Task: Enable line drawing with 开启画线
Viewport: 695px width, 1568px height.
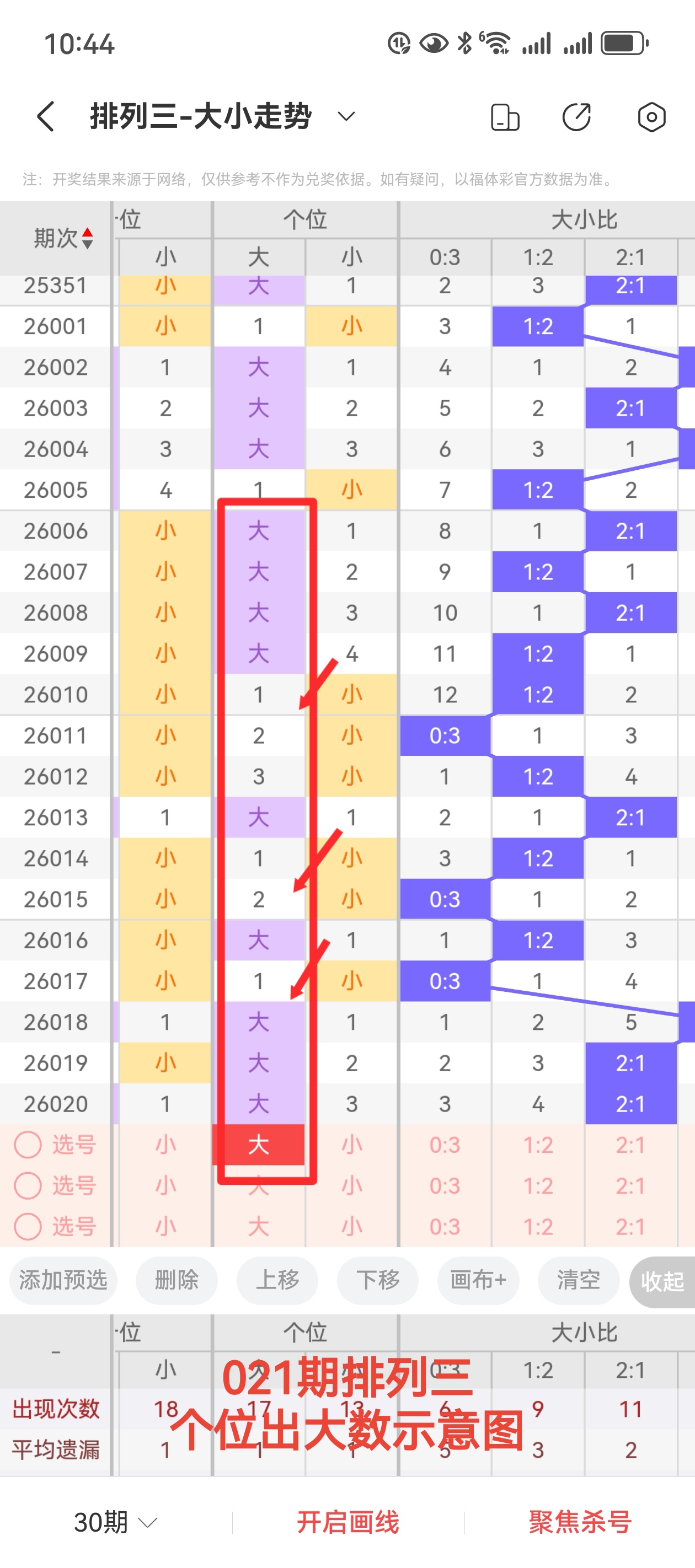Action: [x=348, y=1522]
